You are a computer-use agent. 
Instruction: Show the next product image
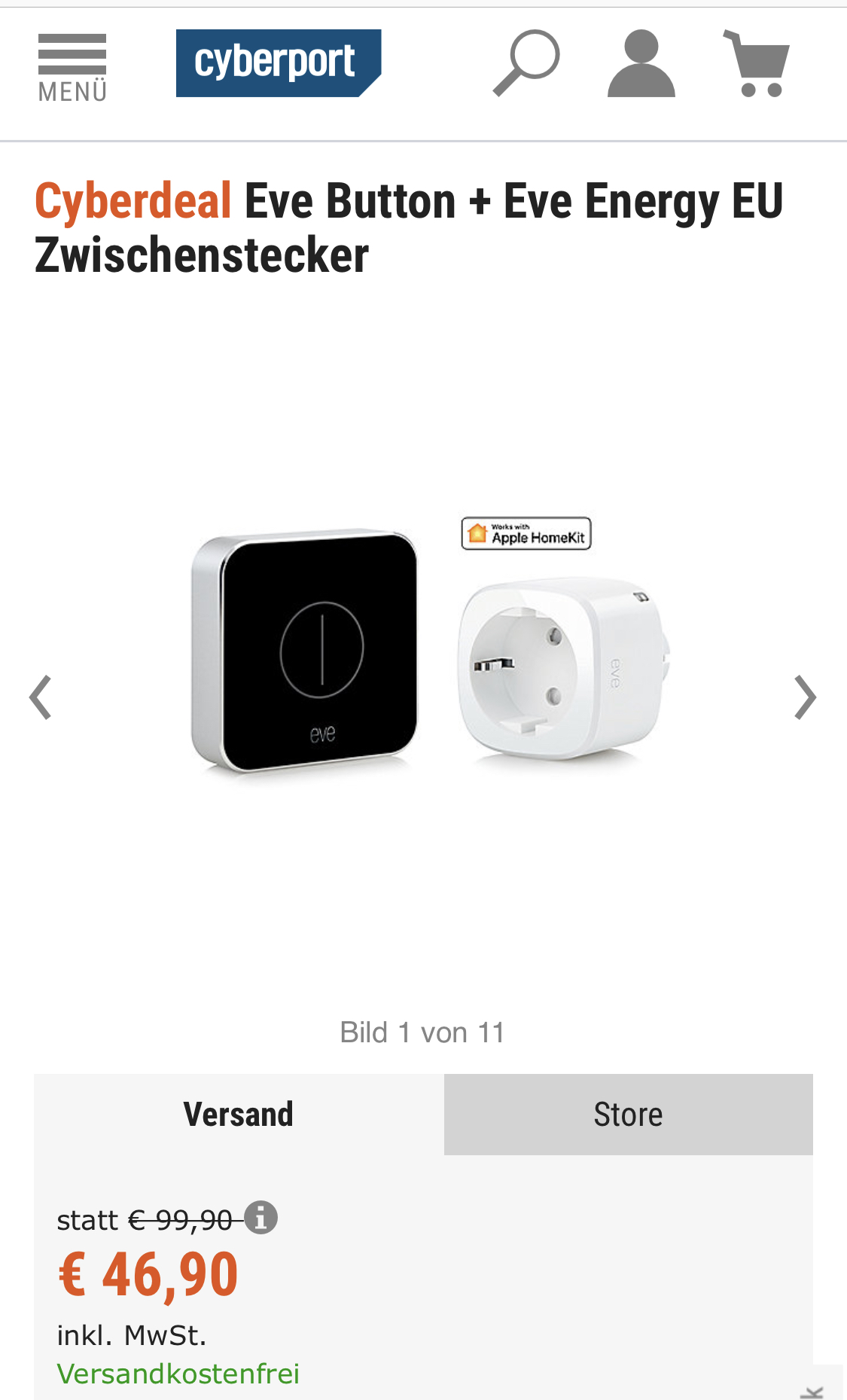pos(805,697)
